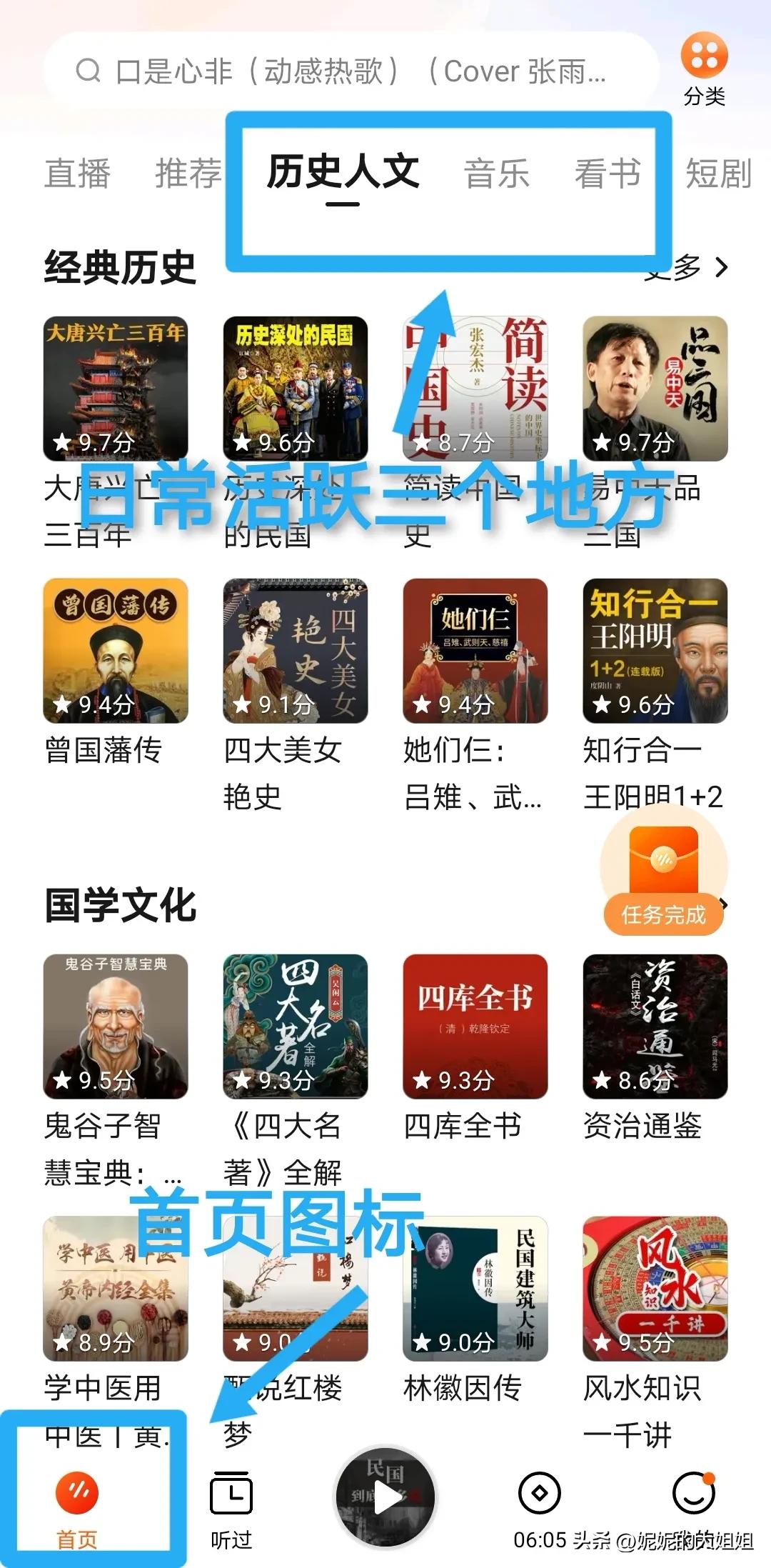The height and width of the screenshot is (1568, 771).
Task: Open the 分类 categories icon
Action: 704,70
